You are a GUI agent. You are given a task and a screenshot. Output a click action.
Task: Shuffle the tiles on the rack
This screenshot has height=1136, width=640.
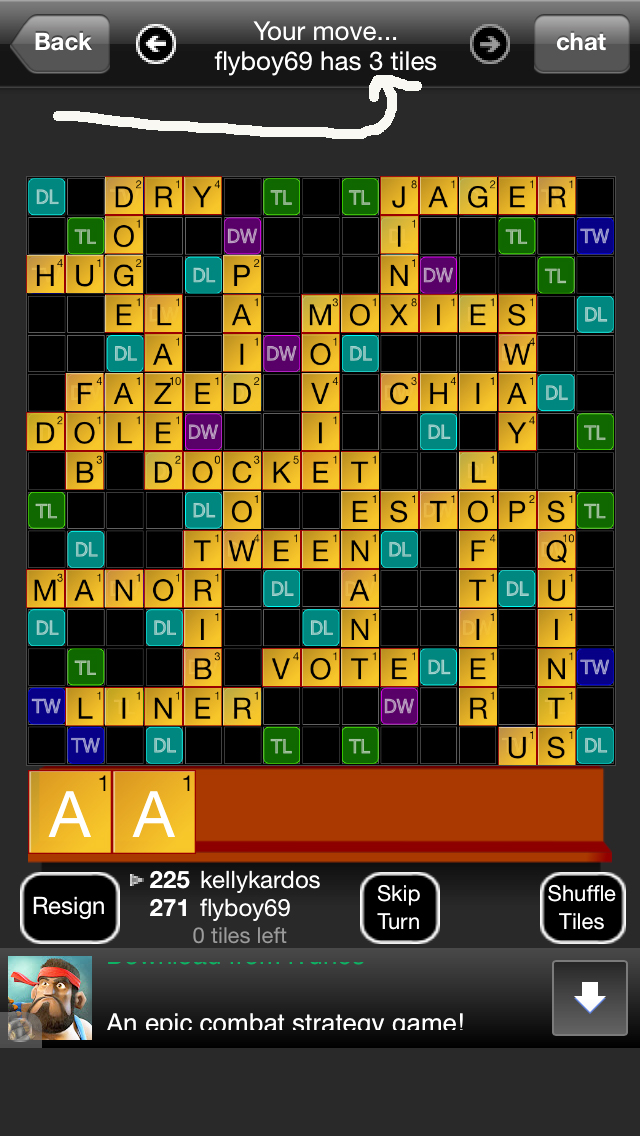pos(581,907)
